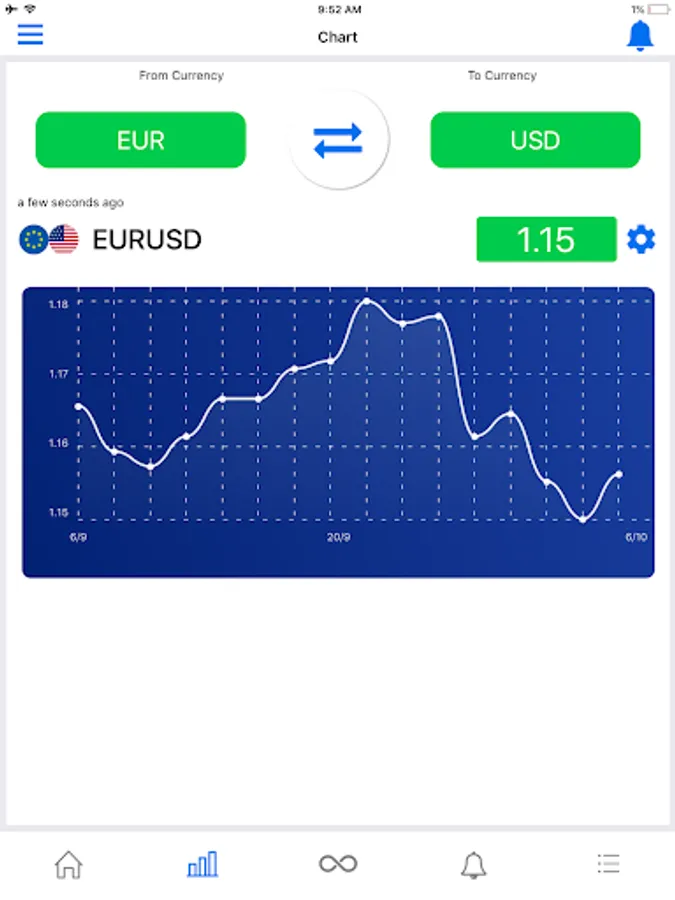Switch to the bar chart tab

(x=203, y=864)
